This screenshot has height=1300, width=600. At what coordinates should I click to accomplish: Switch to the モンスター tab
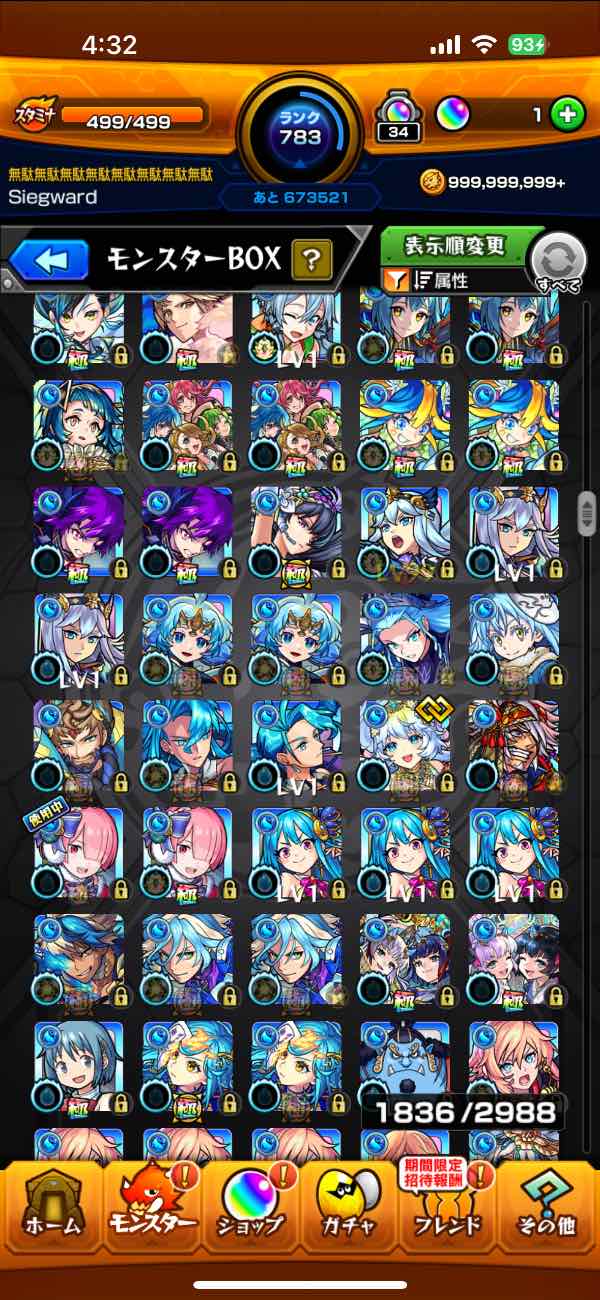pyautogui.click(x=151, y=1205)
